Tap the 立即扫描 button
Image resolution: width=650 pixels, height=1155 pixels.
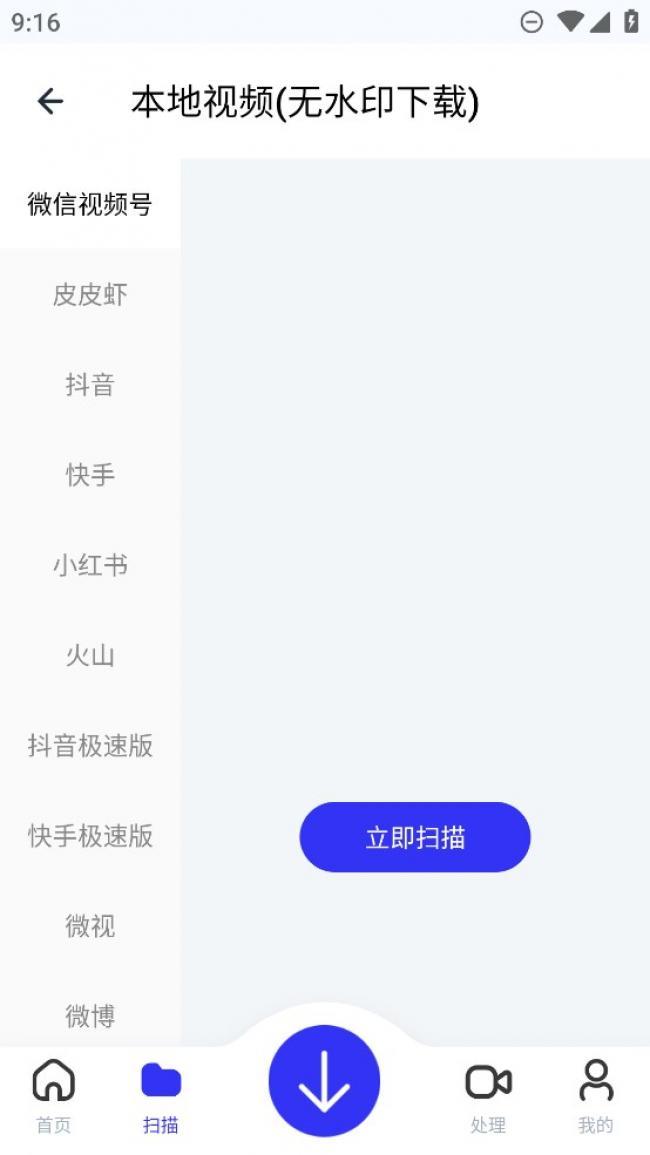click(x=415, y=837)
